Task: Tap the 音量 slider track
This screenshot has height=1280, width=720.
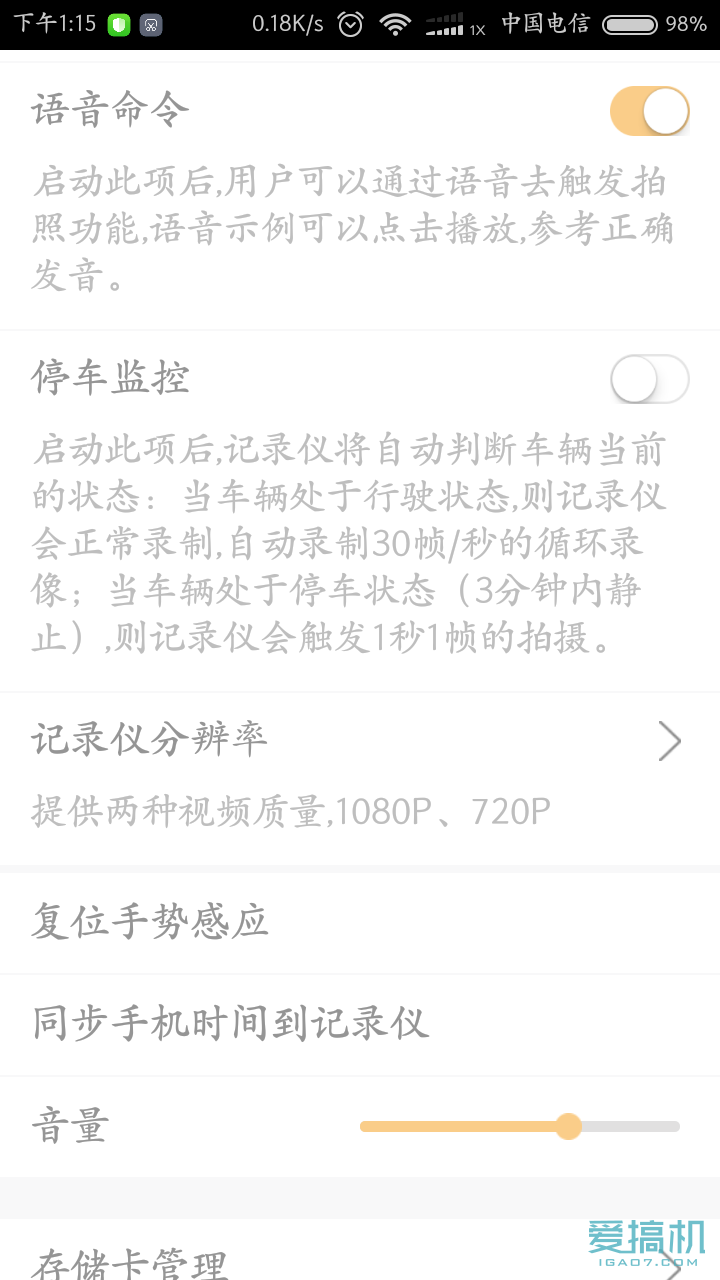Action: (520, 1127)
